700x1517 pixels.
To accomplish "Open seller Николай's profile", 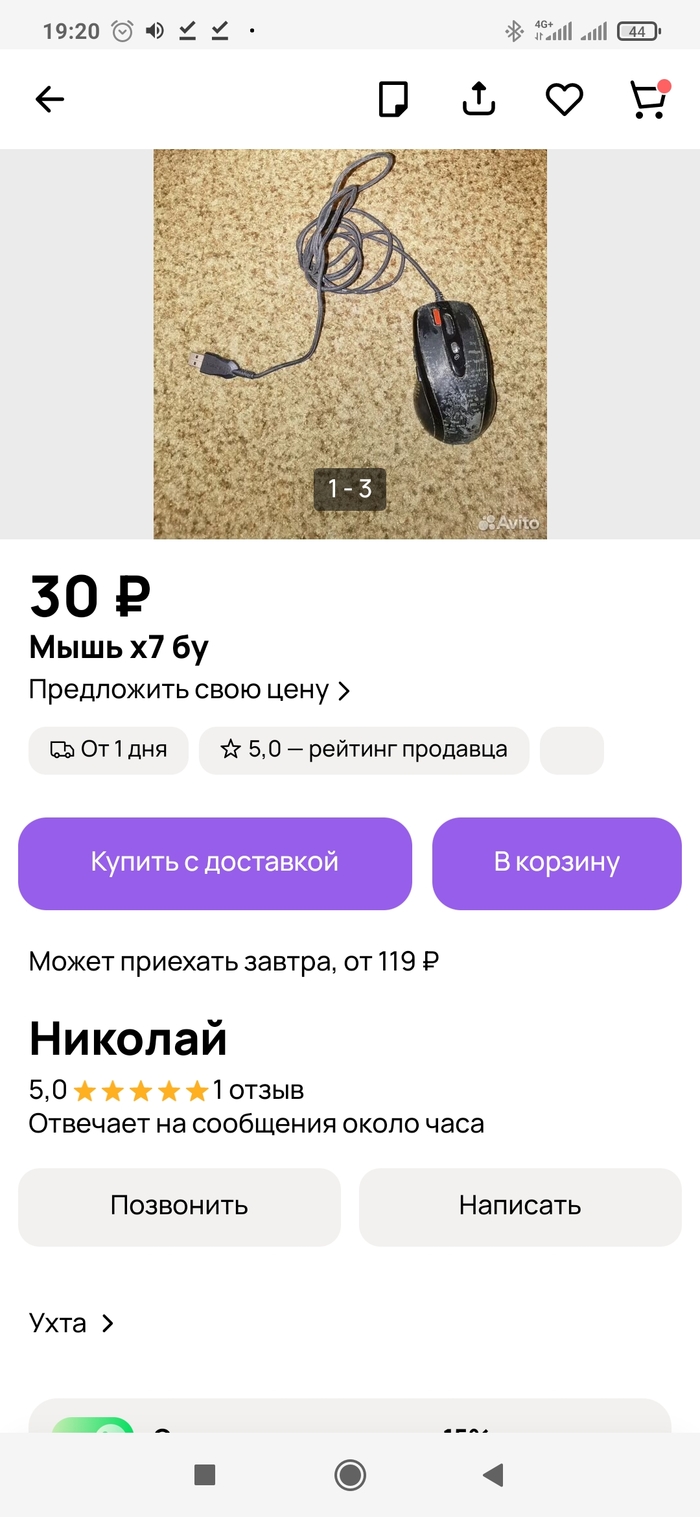I will 128,1039.
